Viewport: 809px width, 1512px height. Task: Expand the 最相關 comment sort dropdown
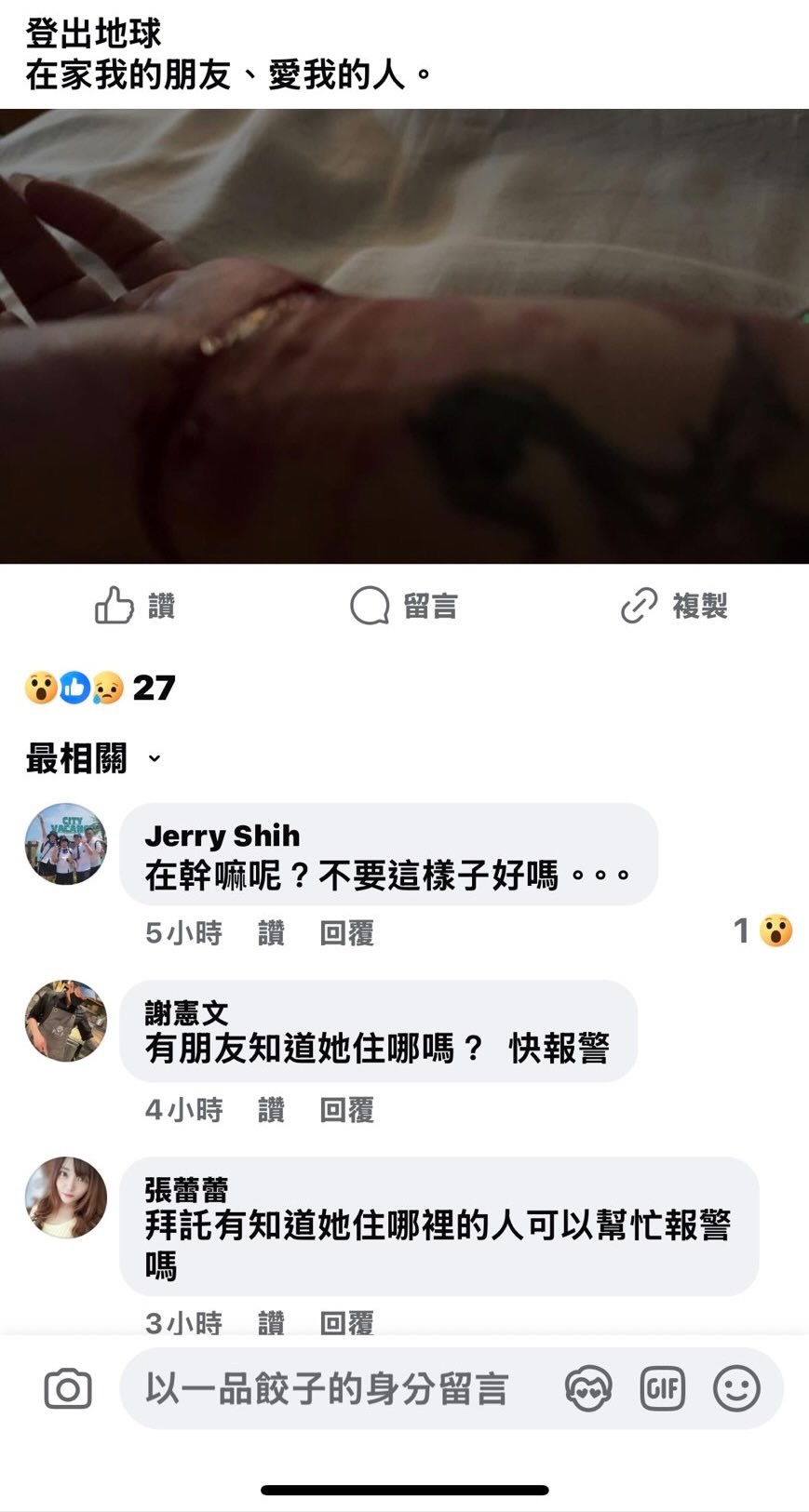click(93, 758)
